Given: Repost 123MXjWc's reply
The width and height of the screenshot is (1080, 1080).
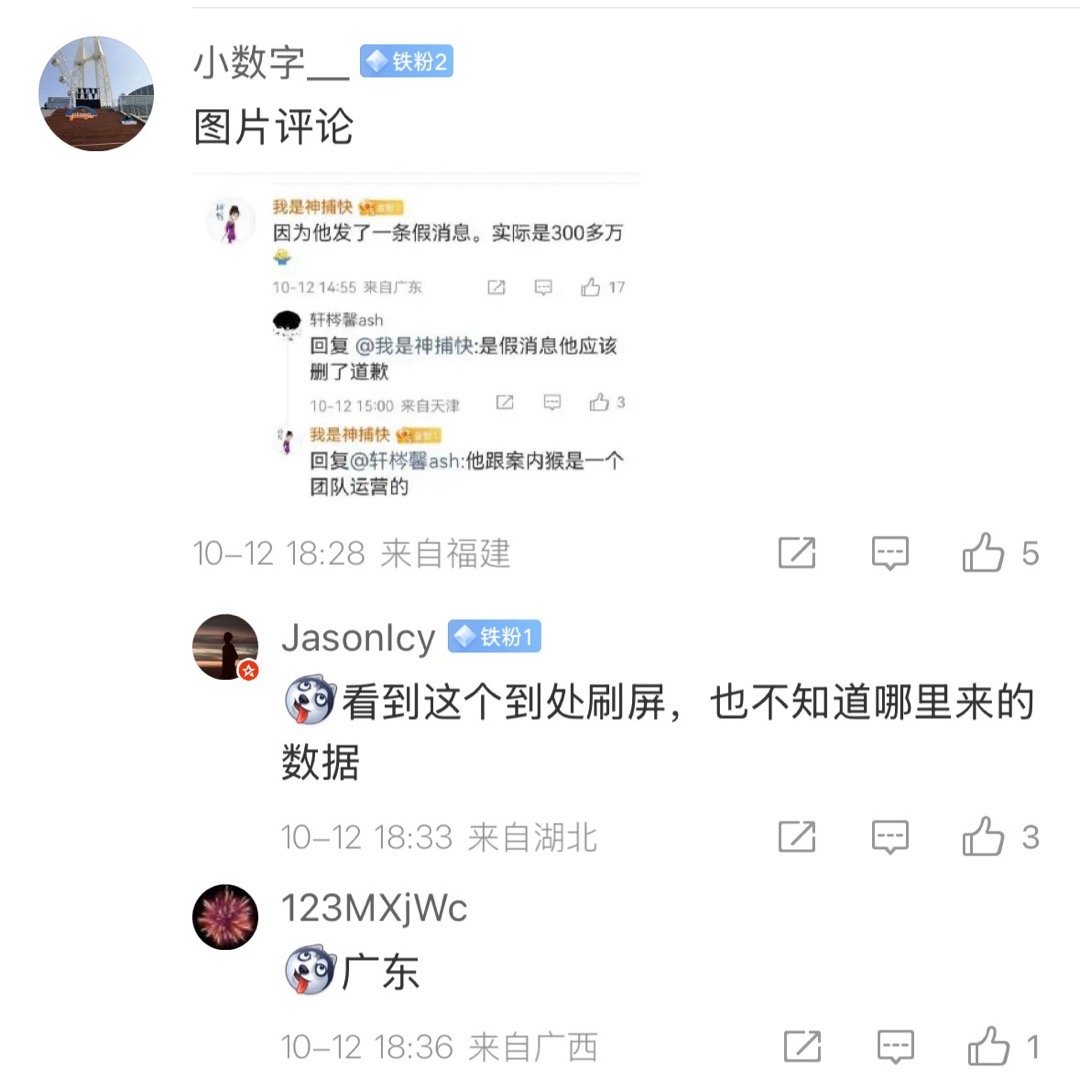Looking at the screenshot, I should pyautogui.click(x=801, y=1047).
